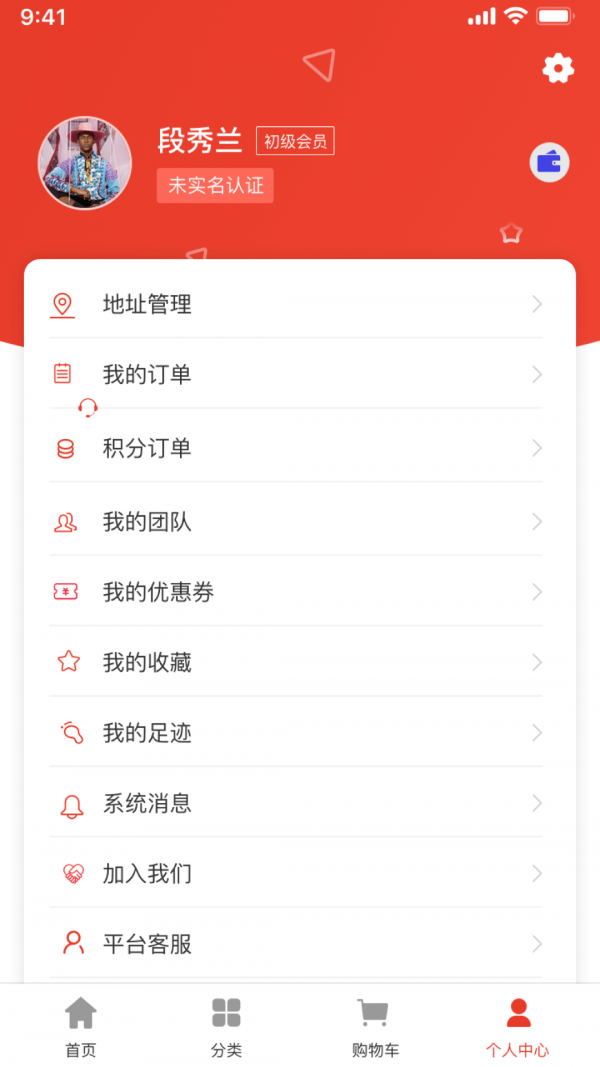Select the 个人中心 profile tab

point(517,1027)
